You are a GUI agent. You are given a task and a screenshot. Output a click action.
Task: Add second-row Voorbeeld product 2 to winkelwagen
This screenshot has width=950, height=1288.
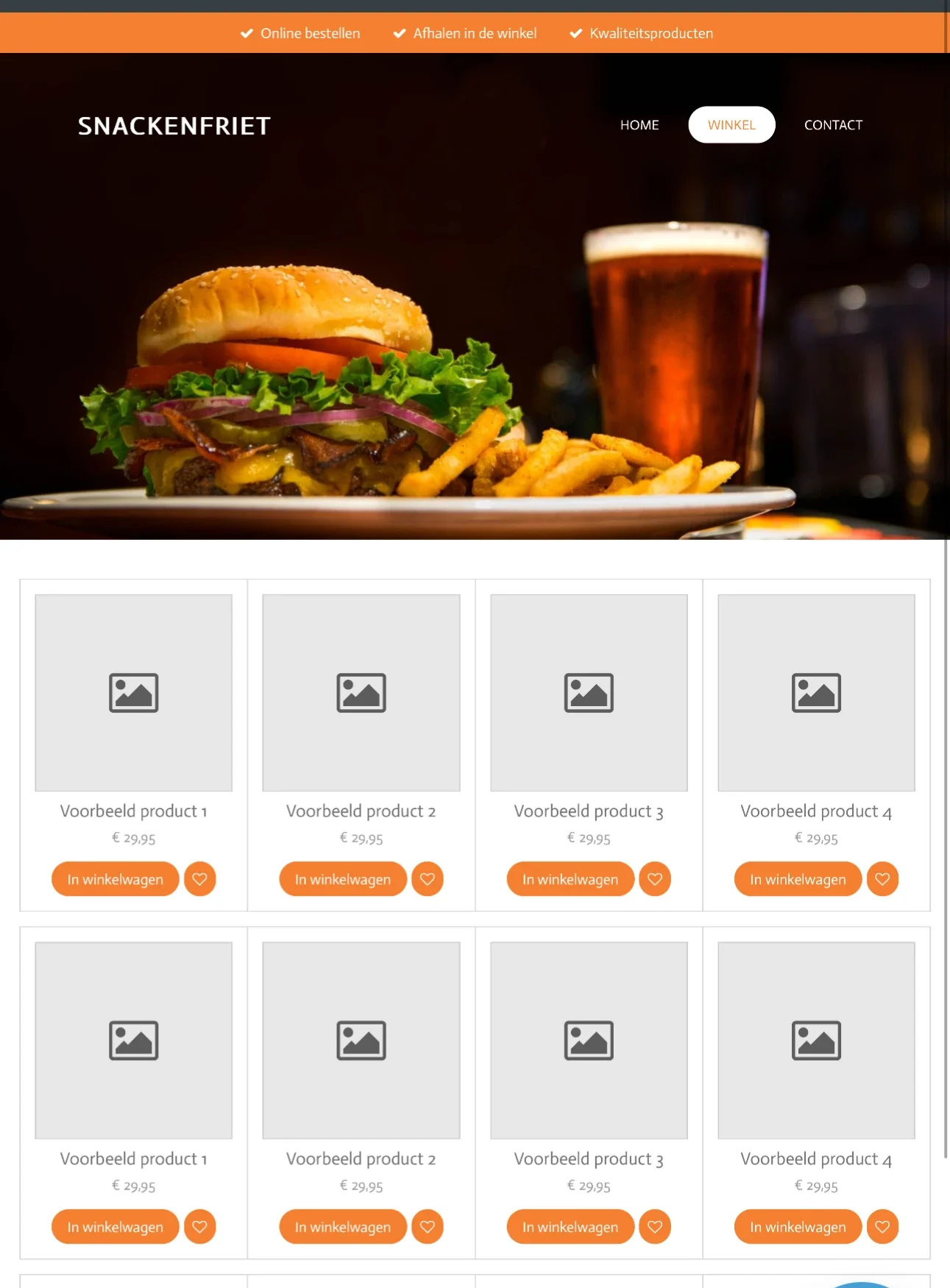pyautogui.click(x=343, y=1227)
